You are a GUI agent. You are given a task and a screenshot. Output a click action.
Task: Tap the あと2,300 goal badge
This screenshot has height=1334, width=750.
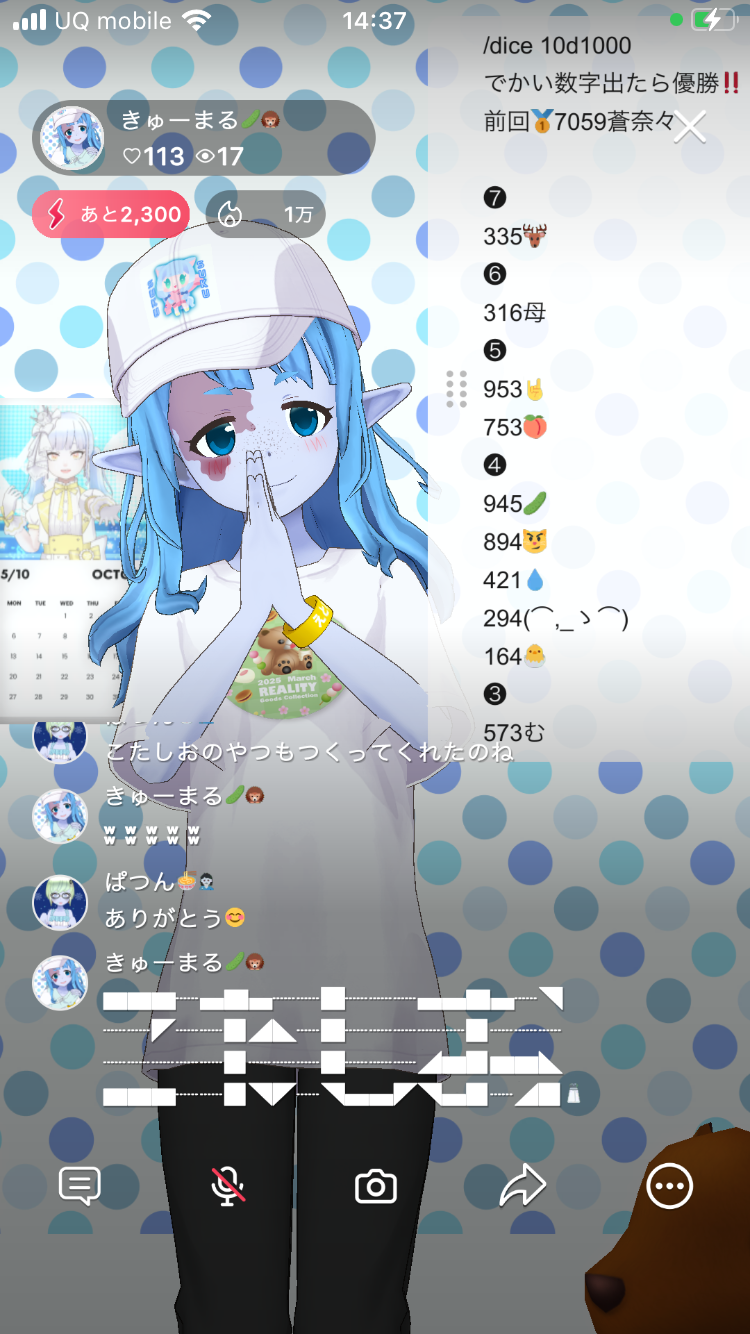[111, 214]
